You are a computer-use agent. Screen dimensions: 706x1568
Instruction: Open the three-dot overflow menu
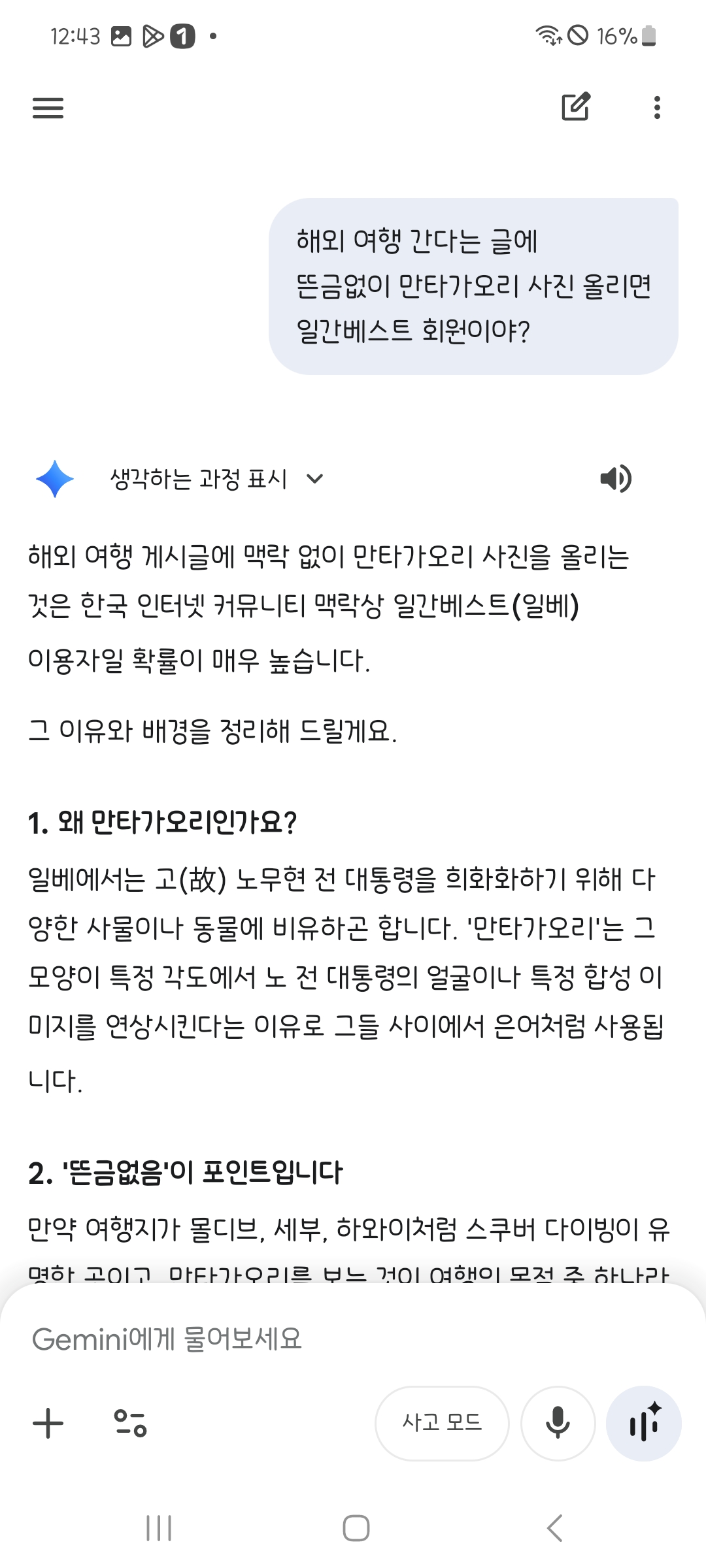(x=657, y=108)
